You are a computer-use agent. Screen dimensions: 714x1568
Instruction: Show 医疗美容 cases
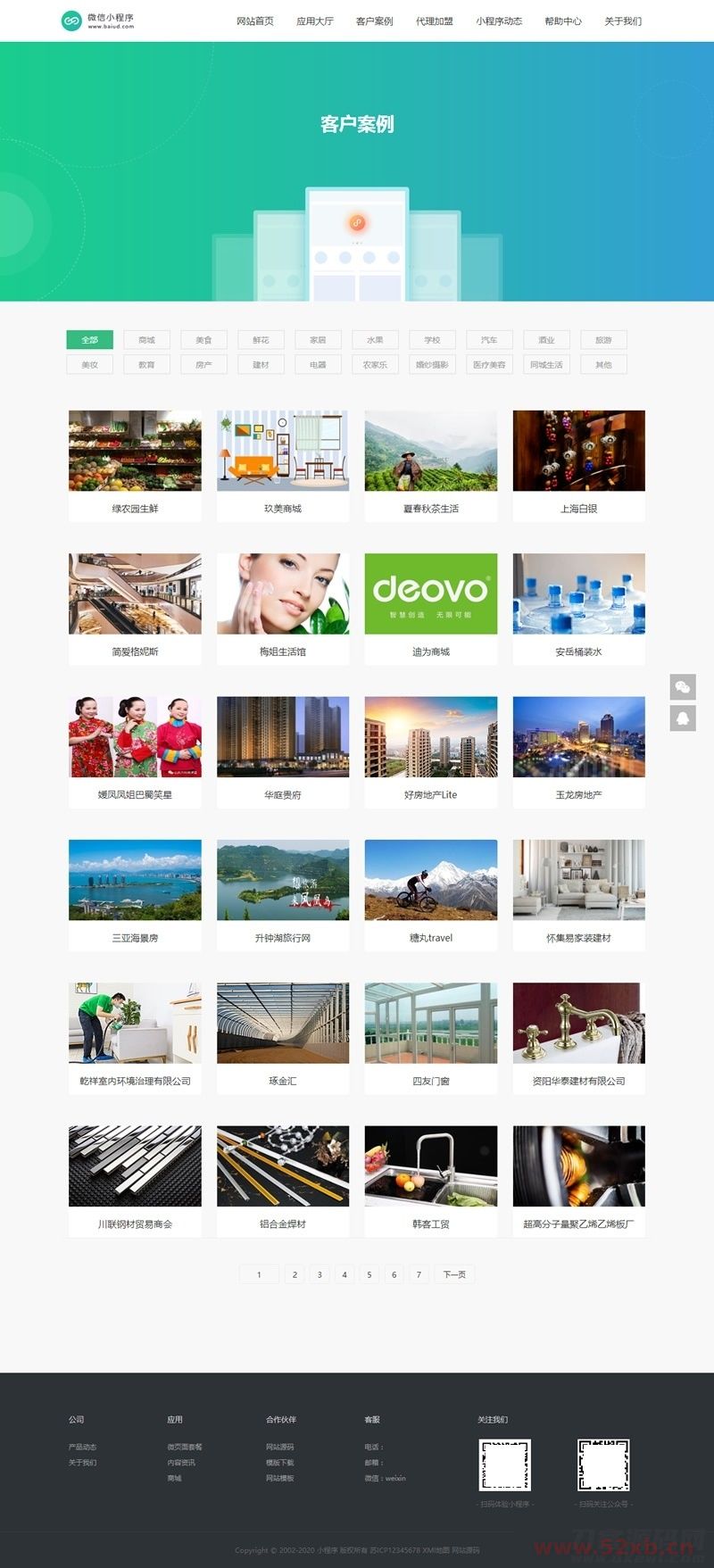click(x=489, y=364)
